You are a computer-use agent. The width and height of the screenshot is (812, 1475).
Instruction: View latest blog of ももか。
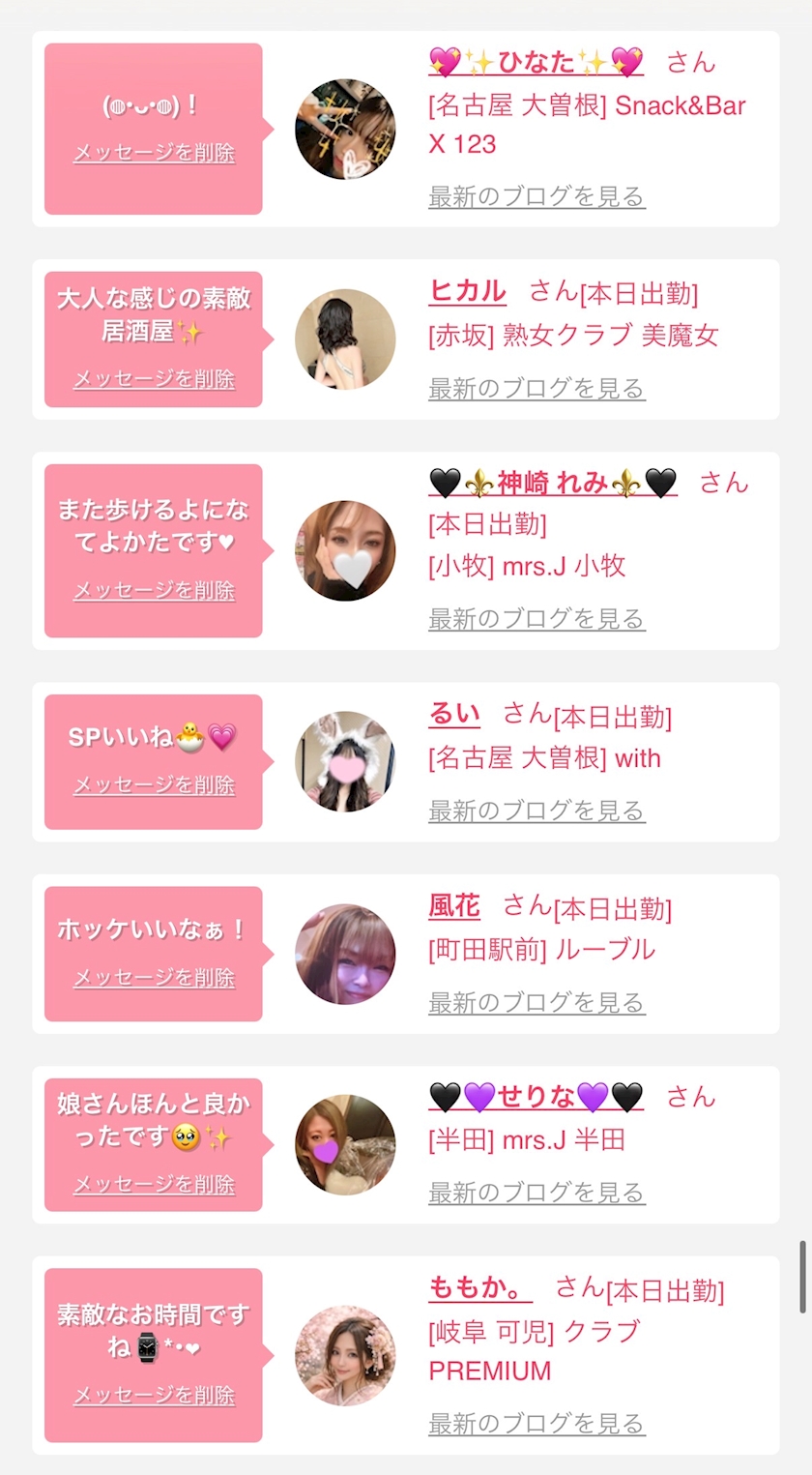pyautogui.click(x=536, y=1424)
